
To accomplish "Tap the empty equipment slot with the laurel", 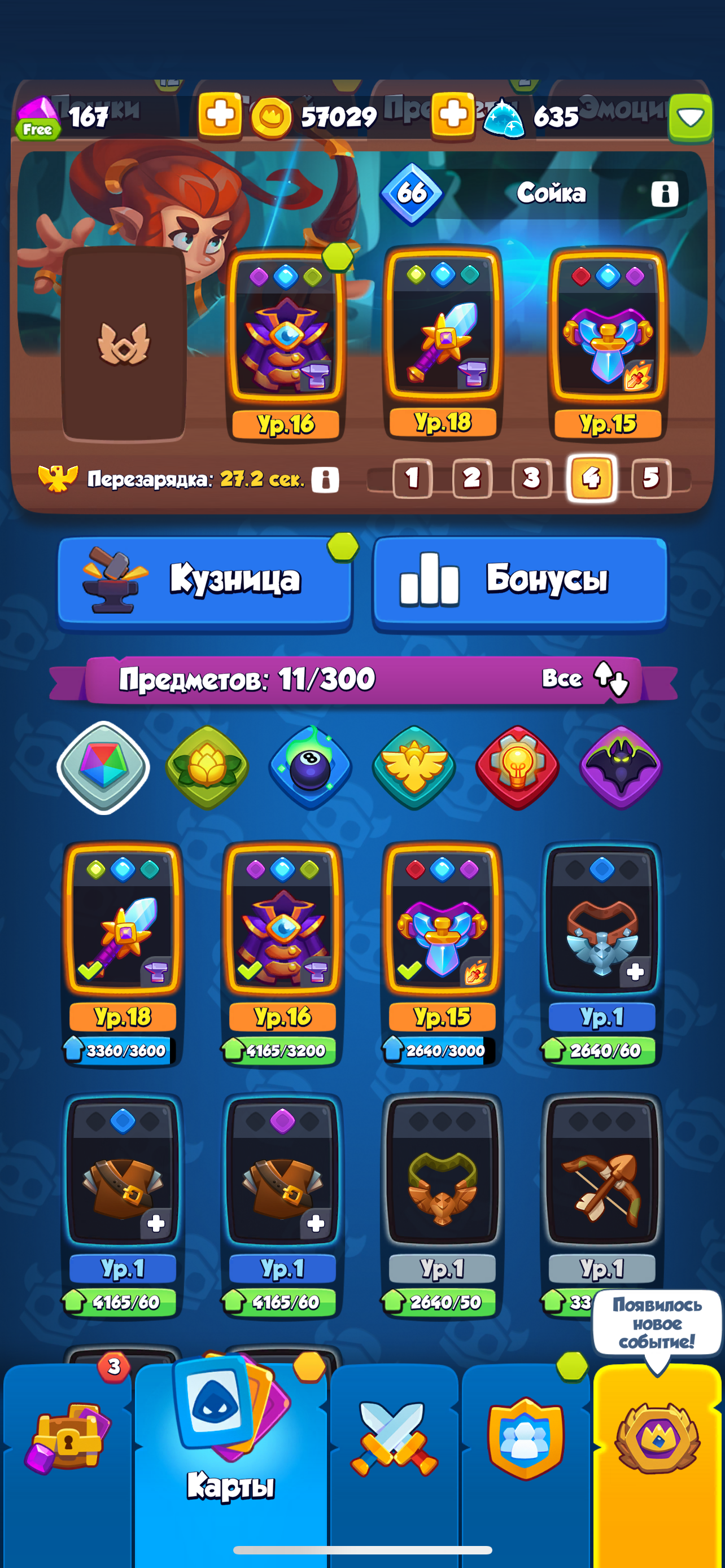I will (124, 343).
